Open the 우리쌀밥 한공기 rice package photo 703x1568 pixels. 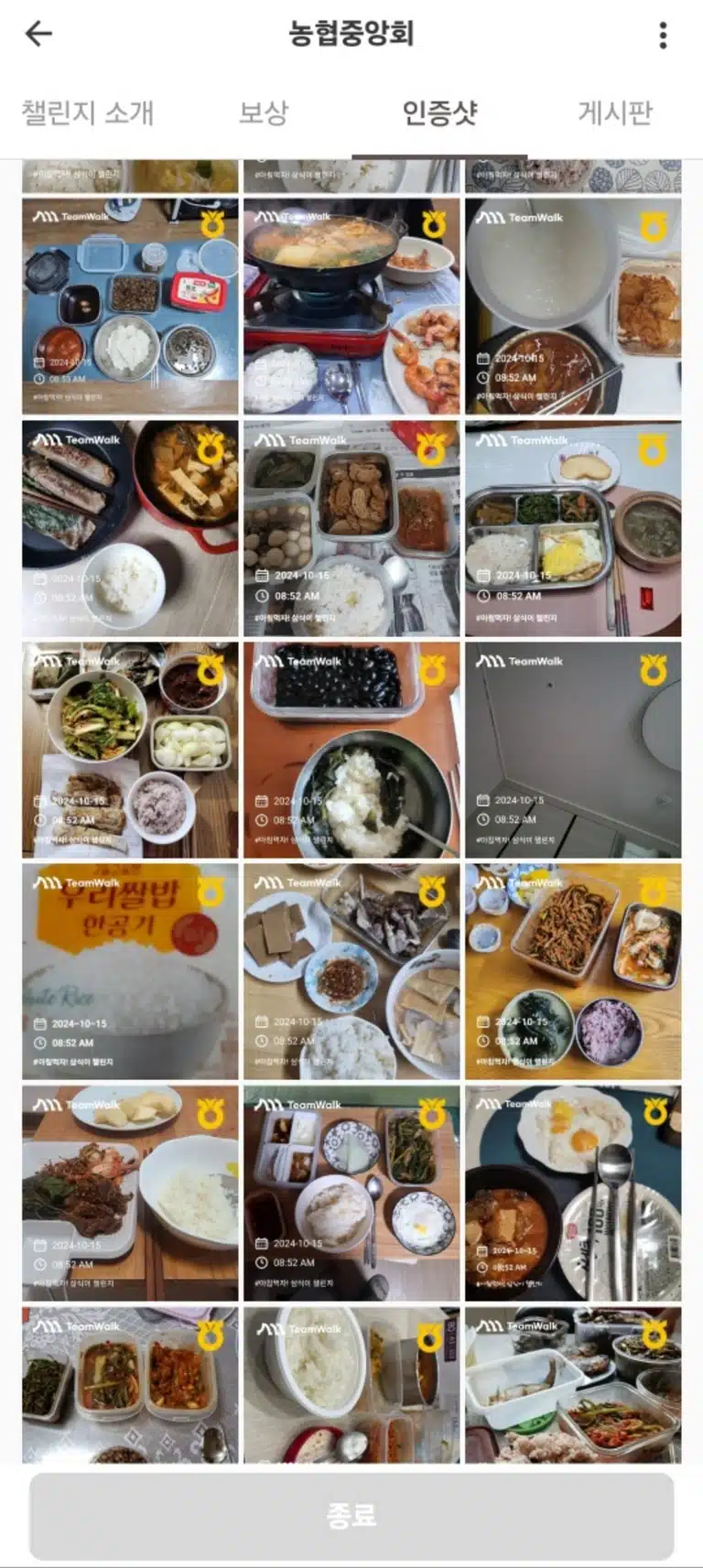coord(130,971)
